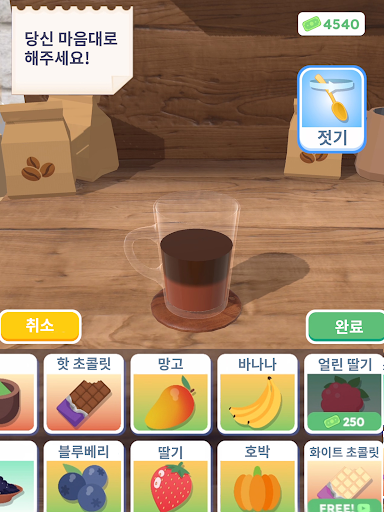Image resolution: width=384 pixels, height=512 pixels.
Task: Open the cash balance 4540
Action: [x=331, y=24]
